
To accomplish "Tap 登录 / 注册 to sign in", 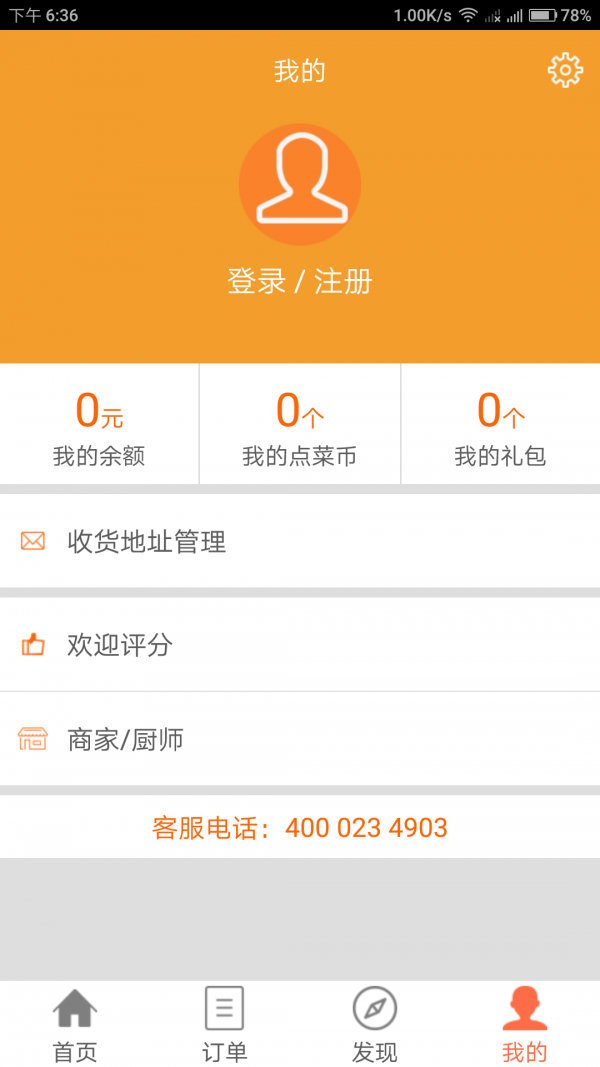I will click(300, 282).
